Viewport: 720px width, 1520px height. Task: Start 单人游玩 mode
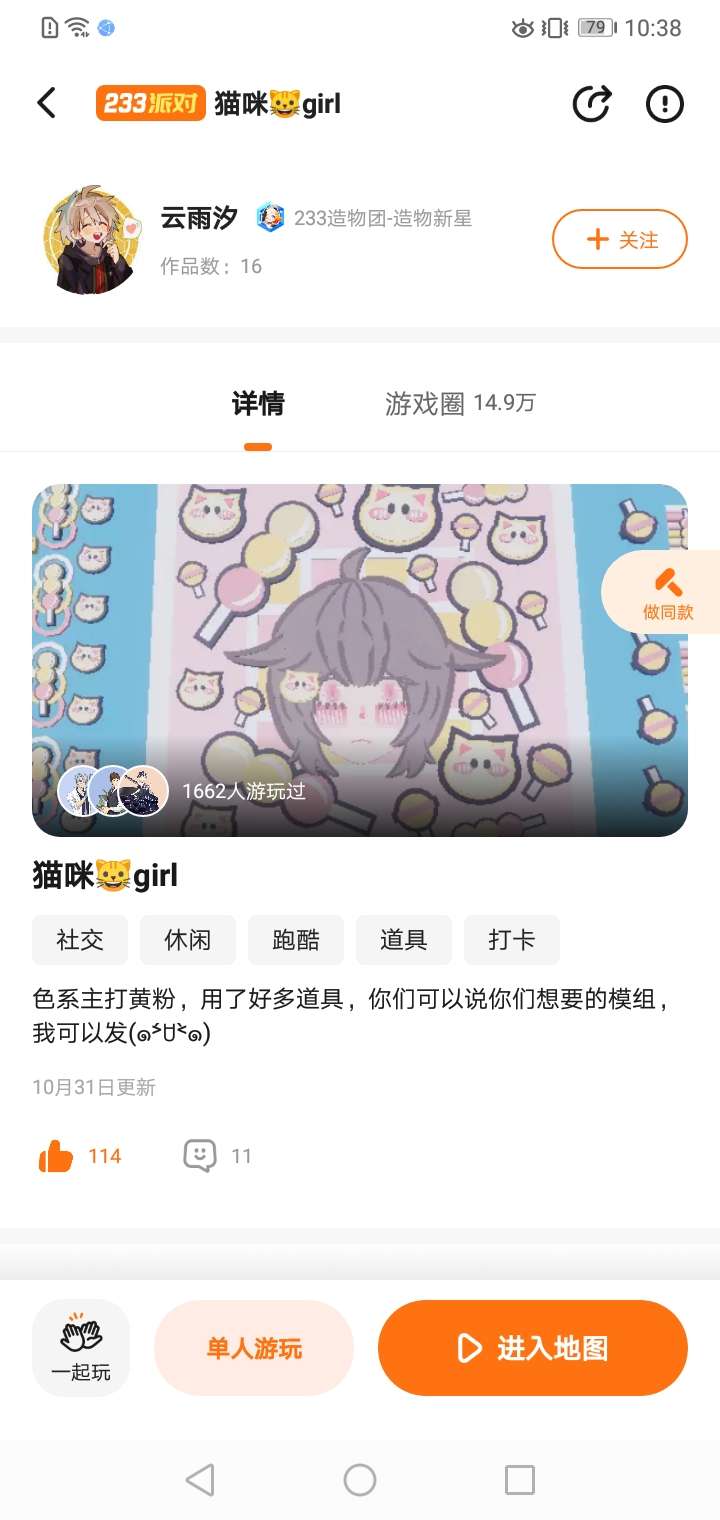(x=254, y=1348)
